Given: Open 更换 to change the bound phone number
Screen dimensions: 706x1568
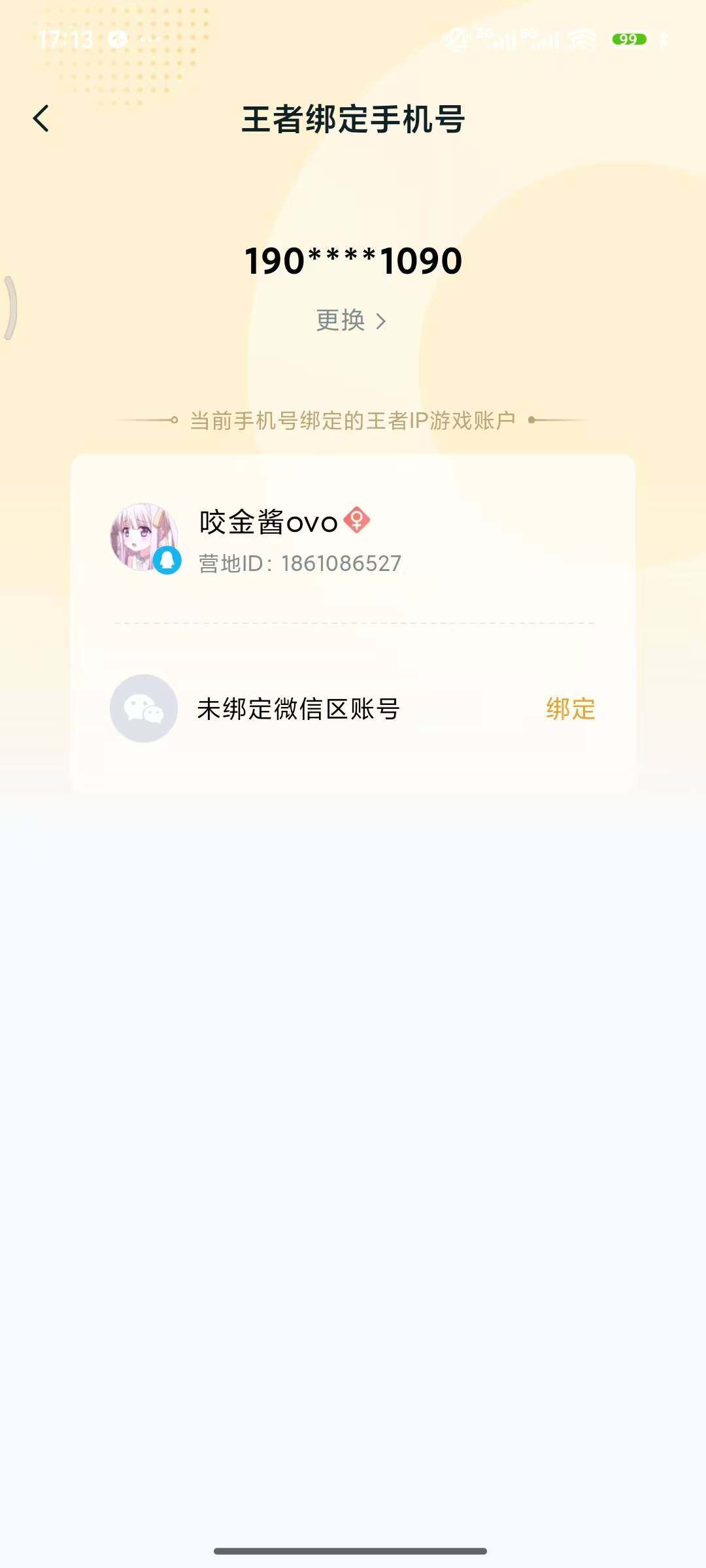Looking at the screenshot, I should [x=341, y=321].
